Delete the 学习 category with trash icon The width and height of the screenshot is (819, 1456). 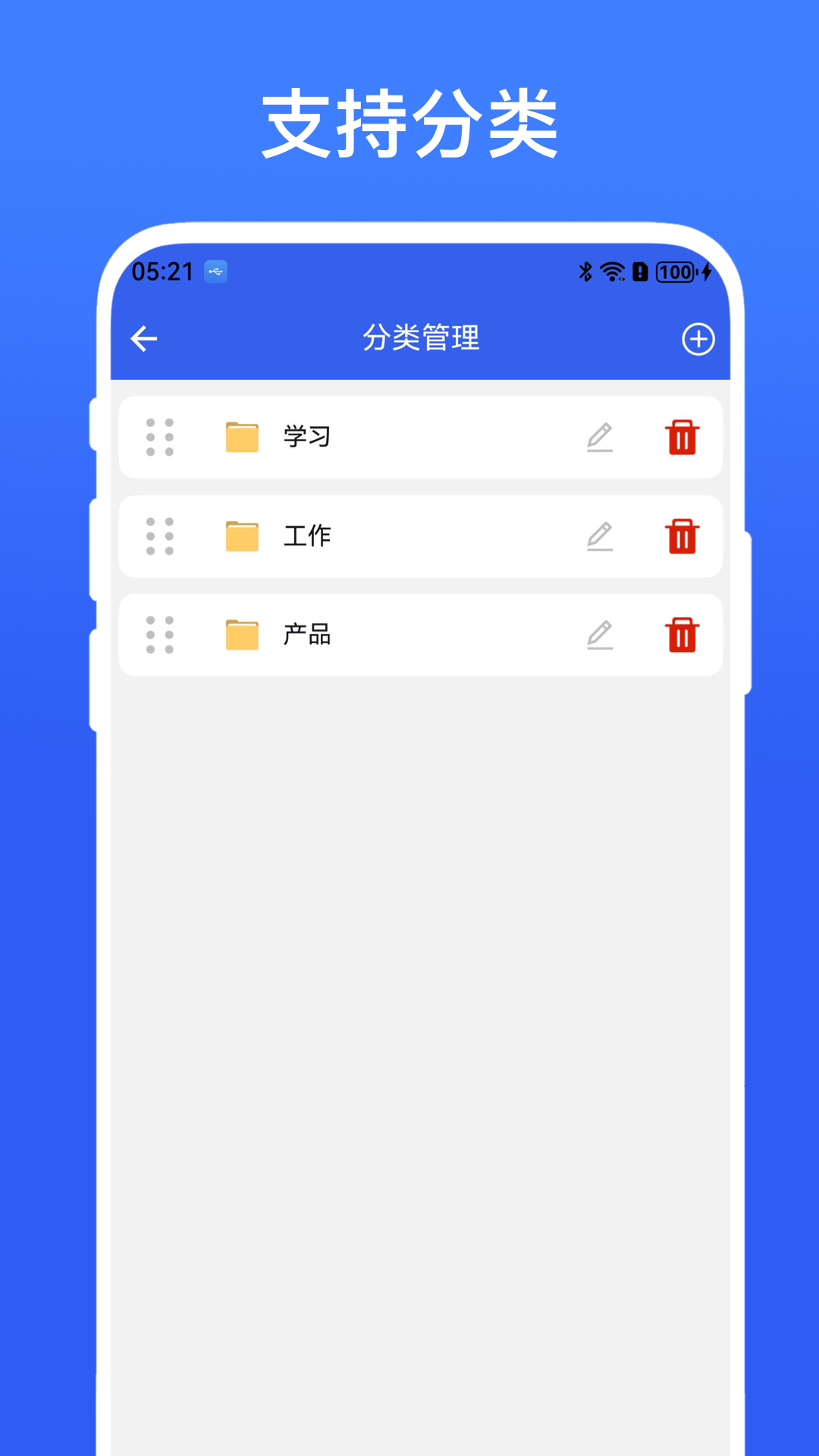[x=681, y=437]
